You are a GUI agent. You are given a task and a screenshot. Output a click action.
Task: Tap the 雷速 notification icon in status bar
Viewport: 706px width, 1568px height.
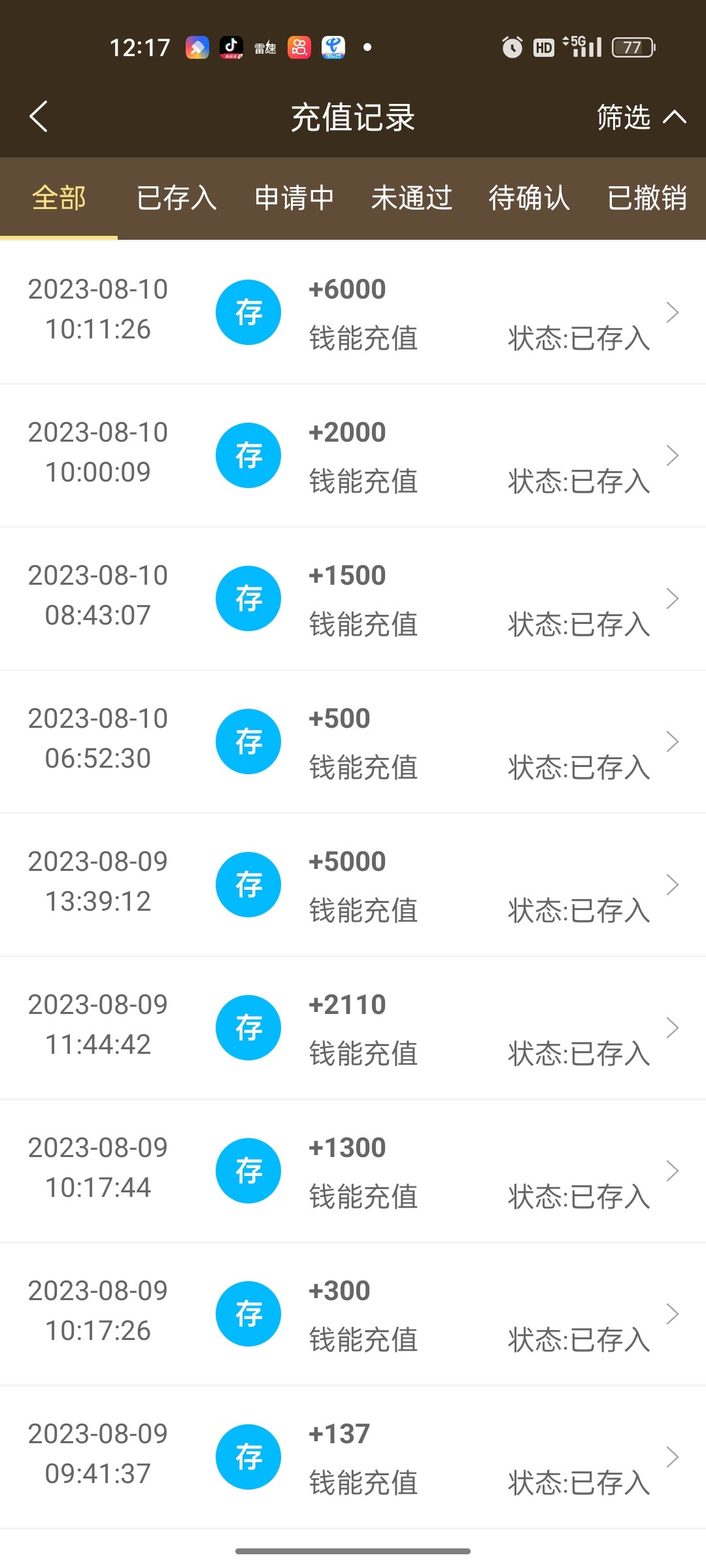click(x=265, y=46)
